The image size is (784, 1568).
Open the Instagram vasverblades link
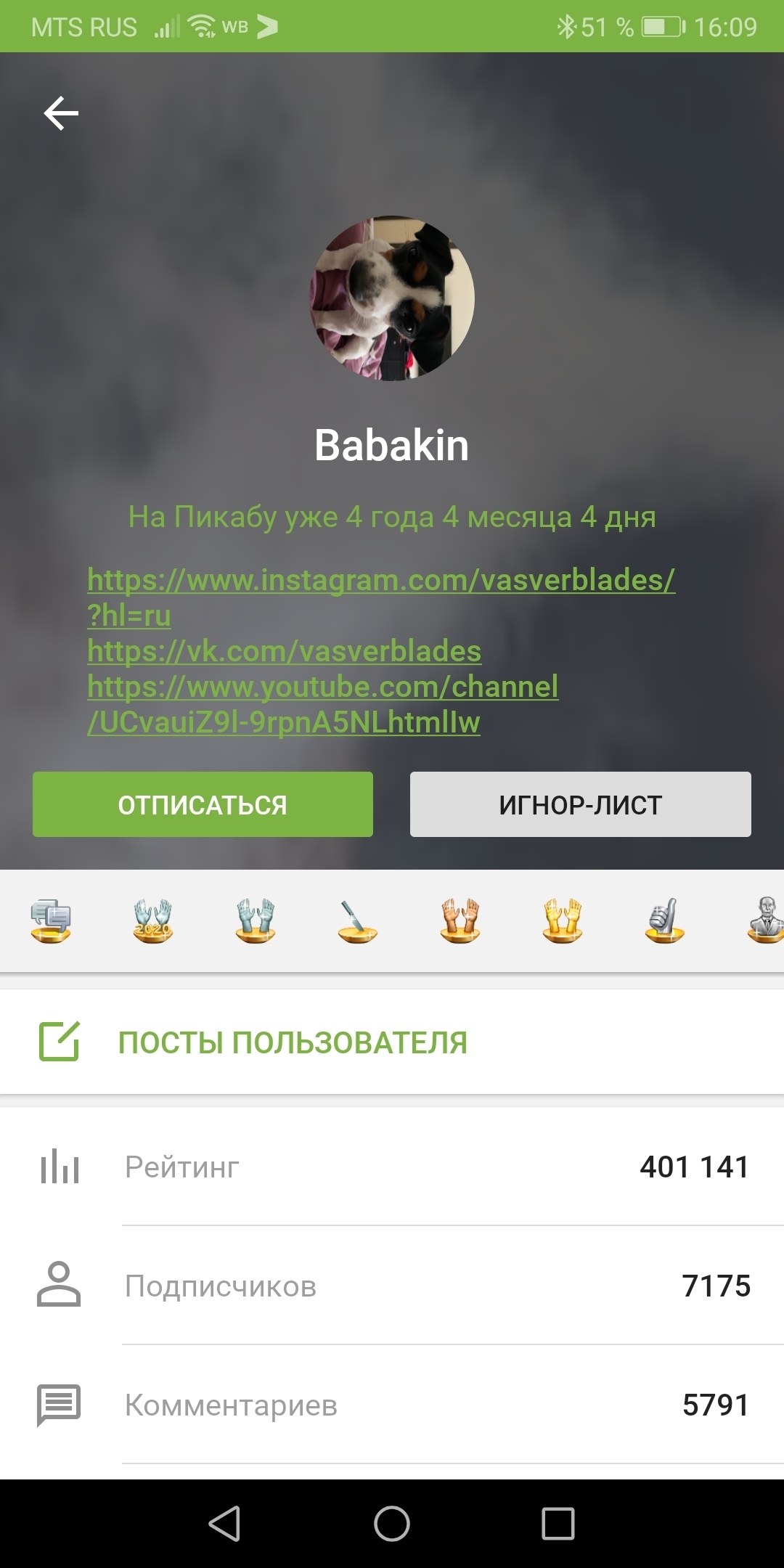pyautogui.click(x=380, y=581)
